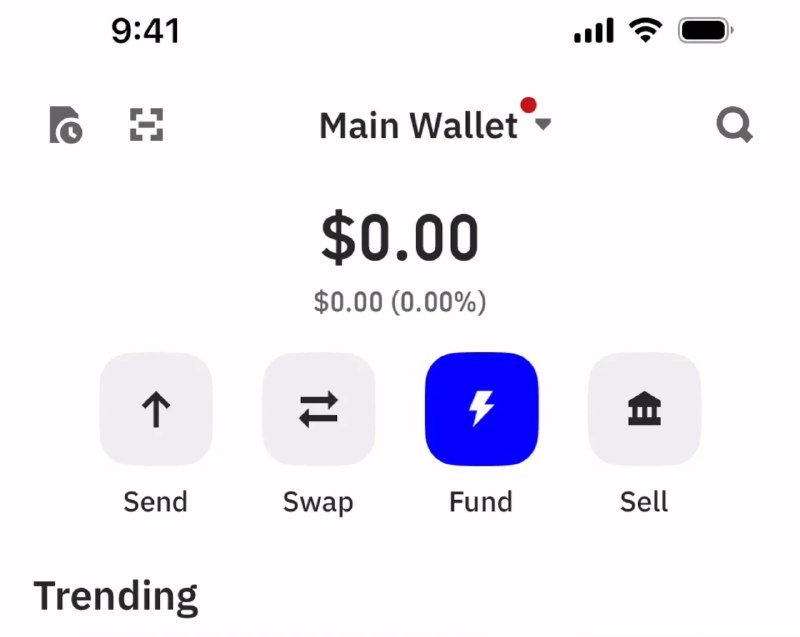Viewport: 800px width, 637px height.
Task: Choose the Sell button
Action: [644, 409]
